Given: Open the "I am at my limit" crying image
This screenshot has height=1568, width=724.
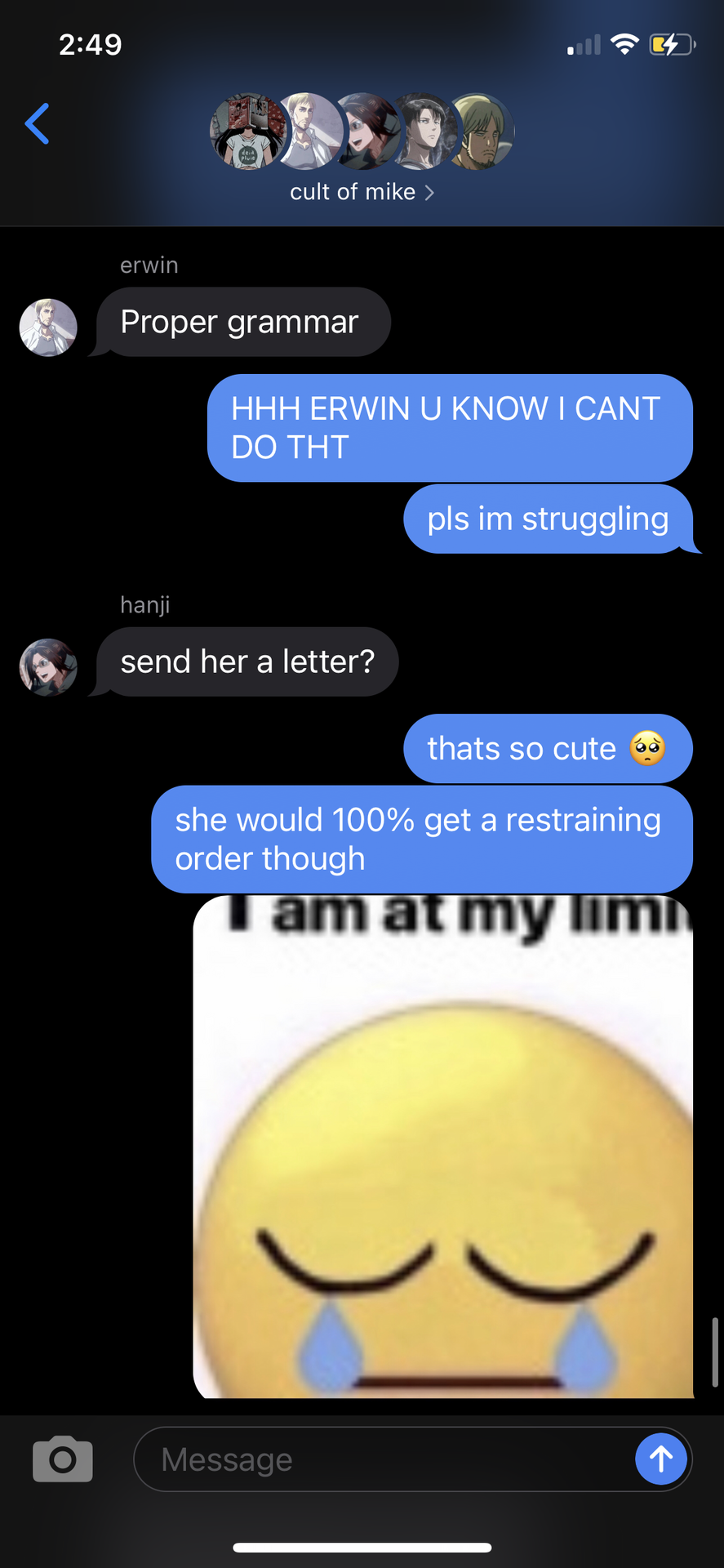Looking at the screenshot, I should tap(443, 1147).
